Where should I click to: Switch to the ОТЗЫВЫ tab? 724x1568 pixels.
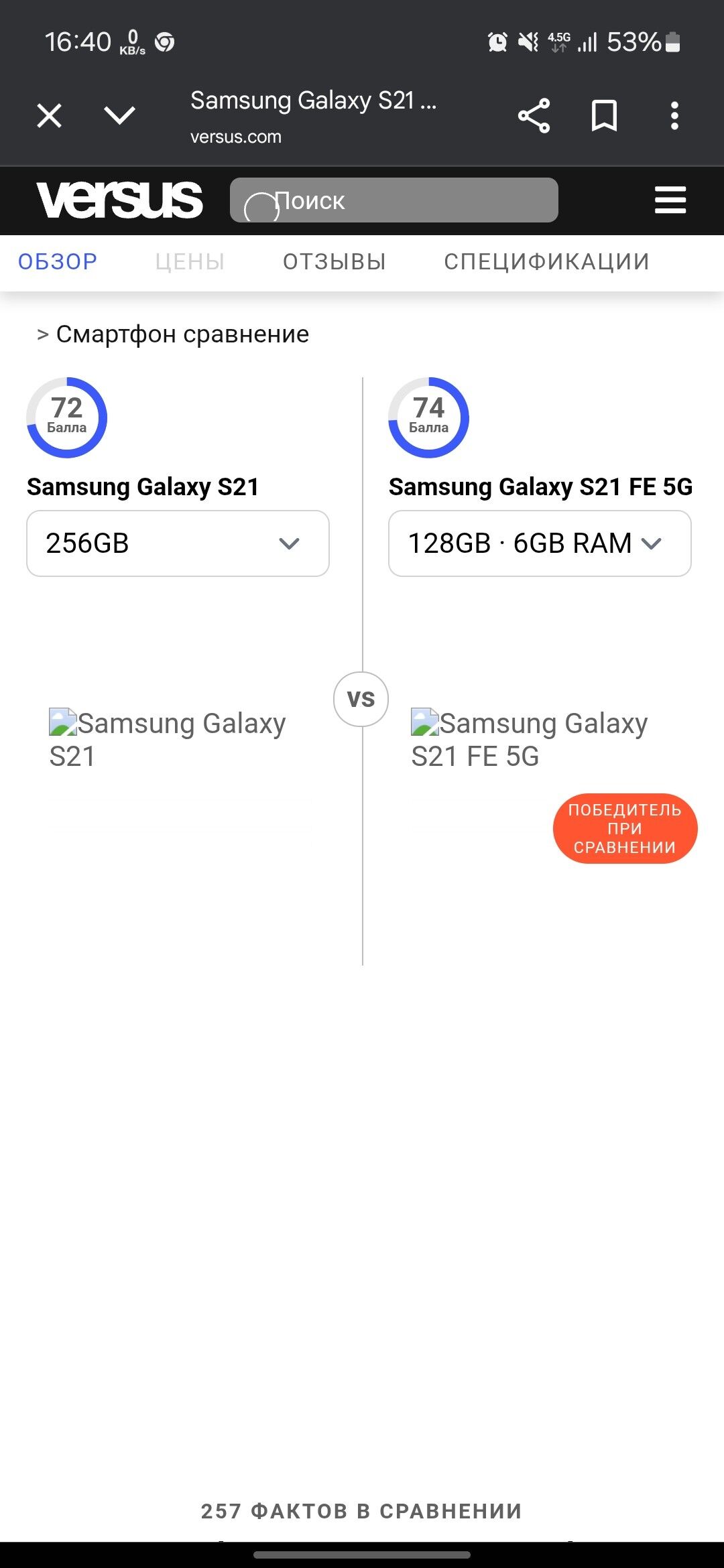tap(334, 262)
